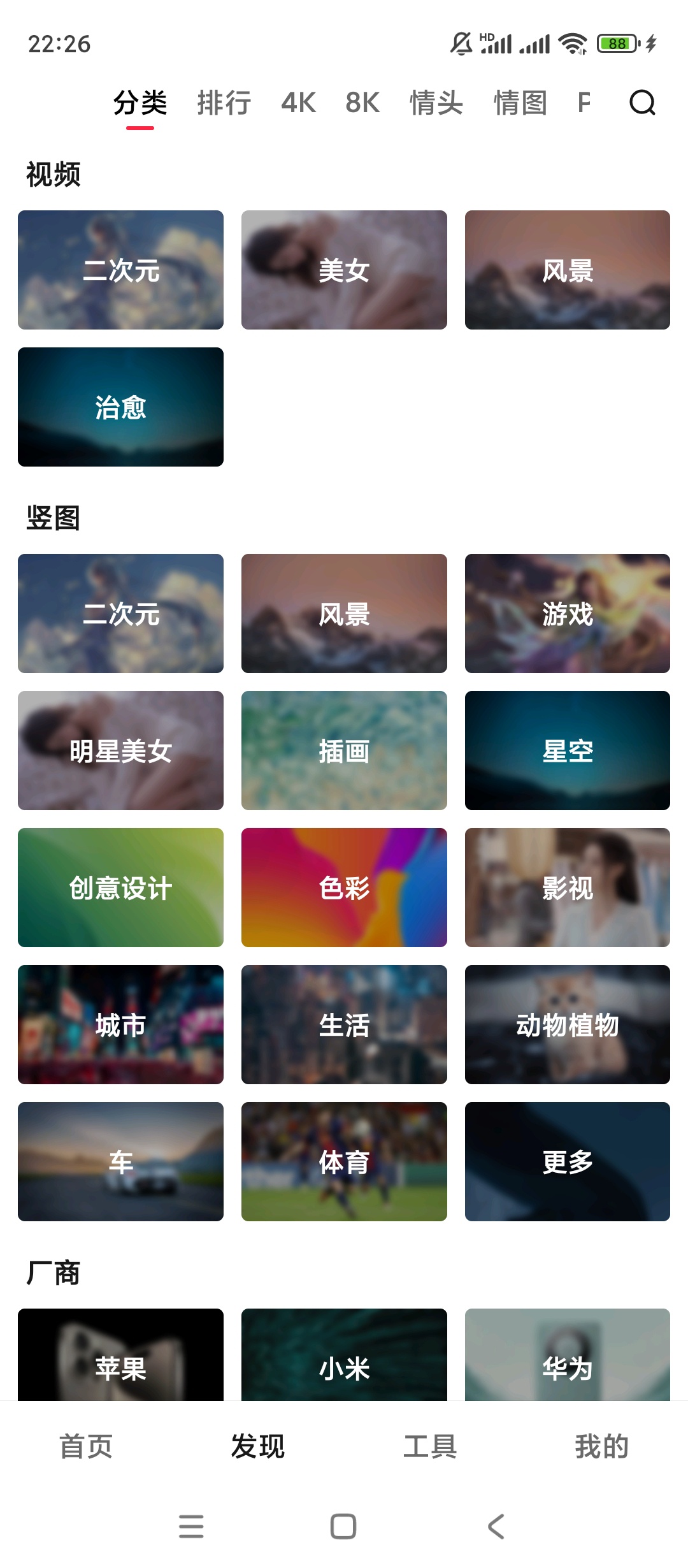
Task: Open the 色彩 wallpaper category
Action: tap(344, 887)
